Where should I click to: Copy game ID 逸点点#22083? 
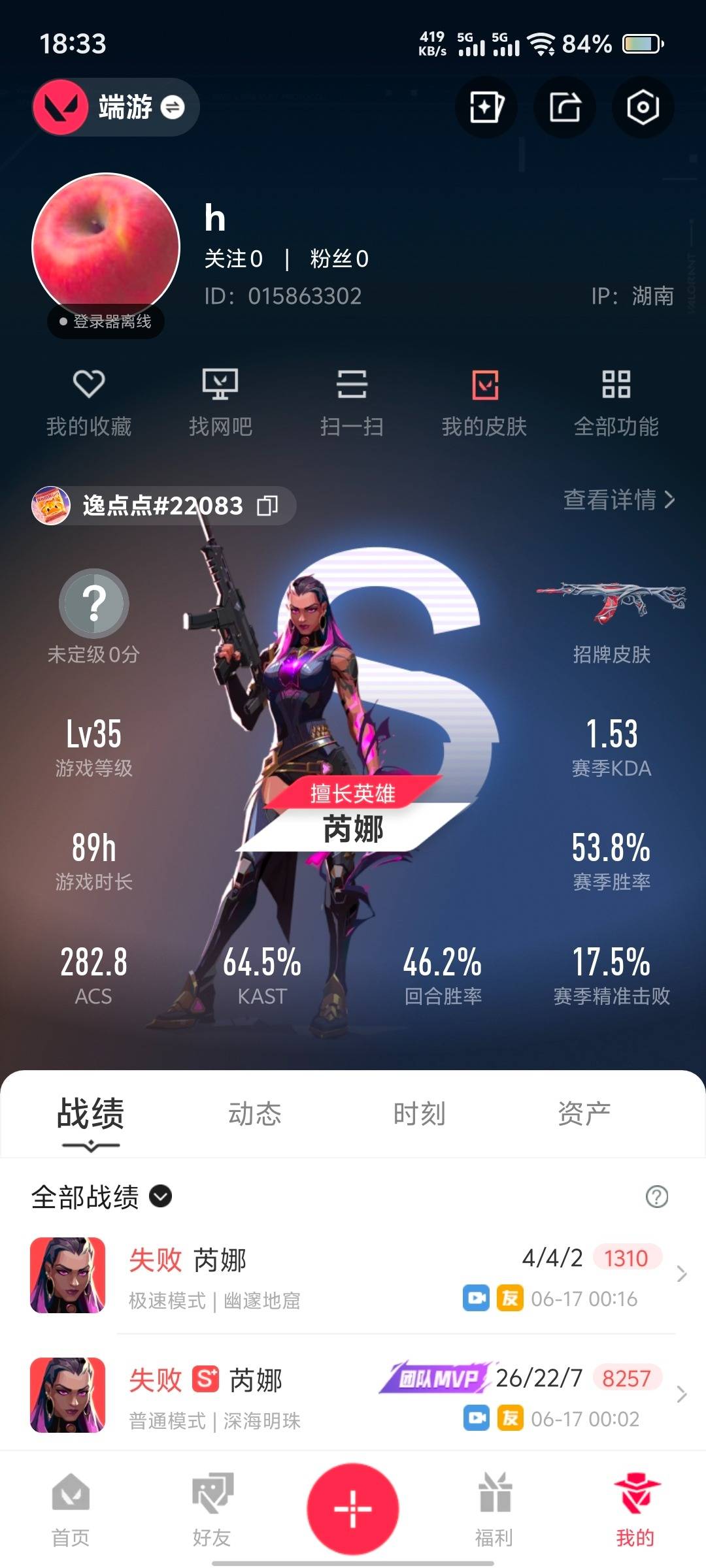point(267,505)
